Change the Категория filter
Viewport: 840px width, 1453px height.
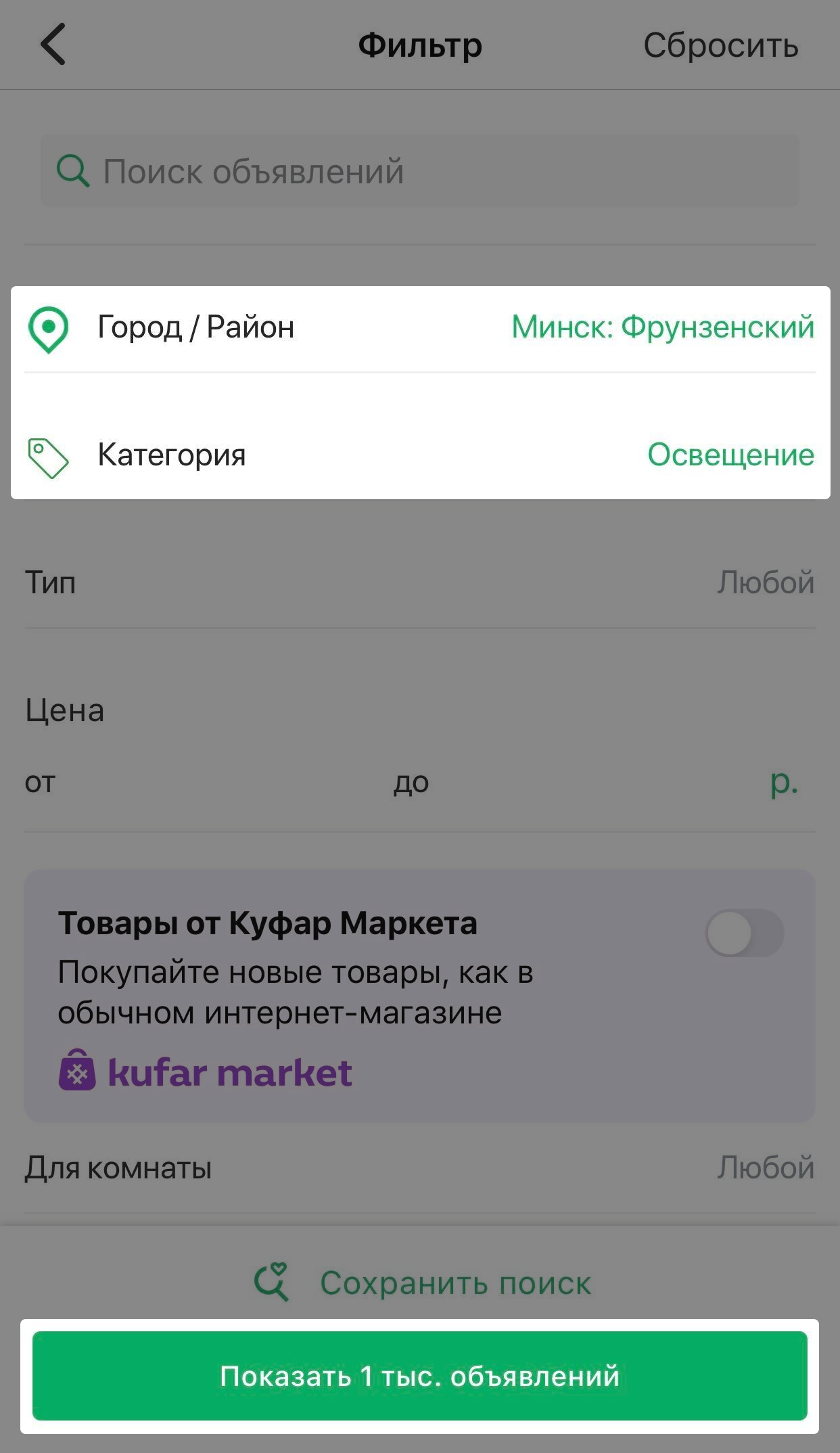tap(419, 455)
